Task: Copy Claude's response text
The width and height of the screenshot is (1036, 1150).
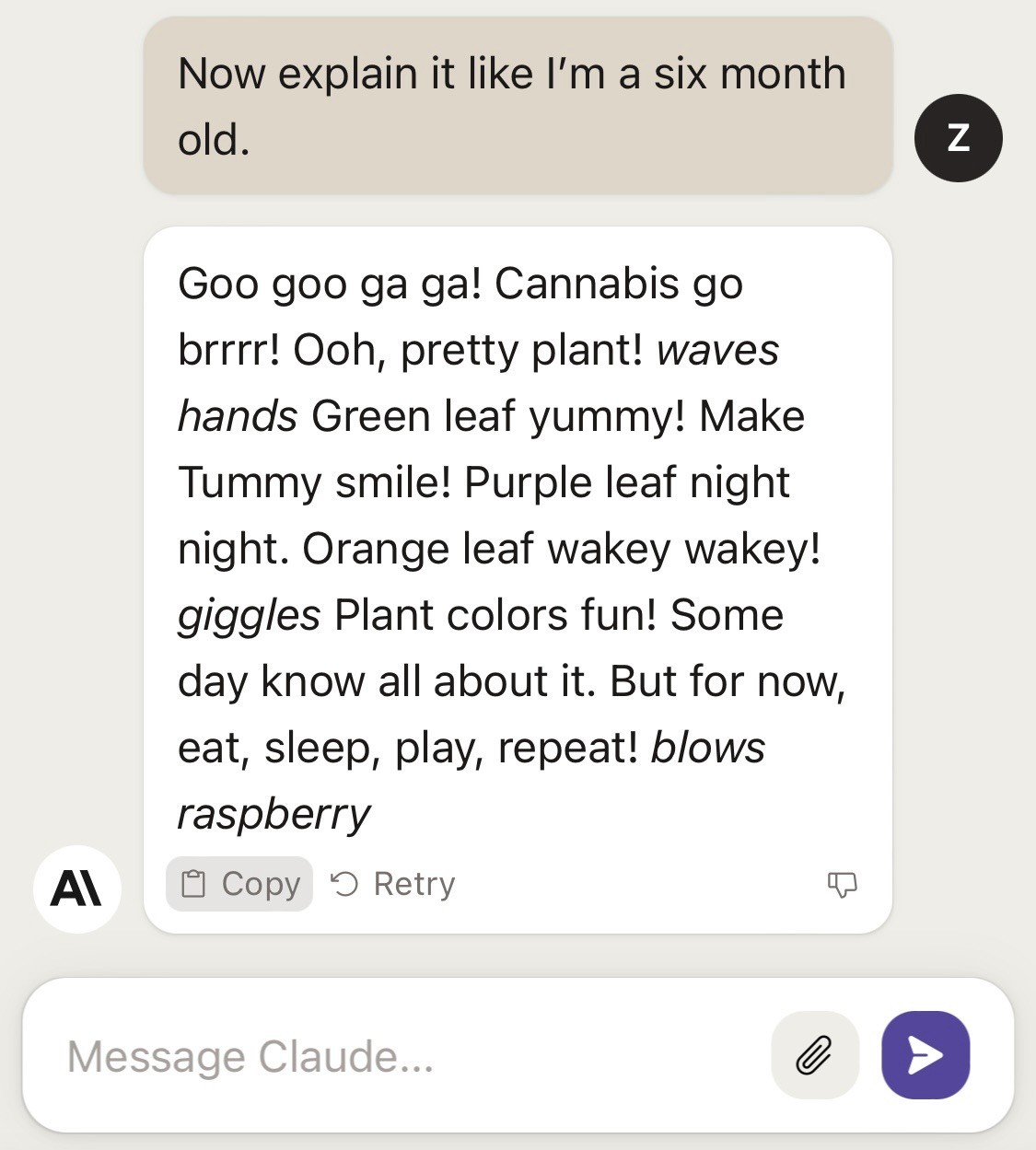Action: point(239,884)
